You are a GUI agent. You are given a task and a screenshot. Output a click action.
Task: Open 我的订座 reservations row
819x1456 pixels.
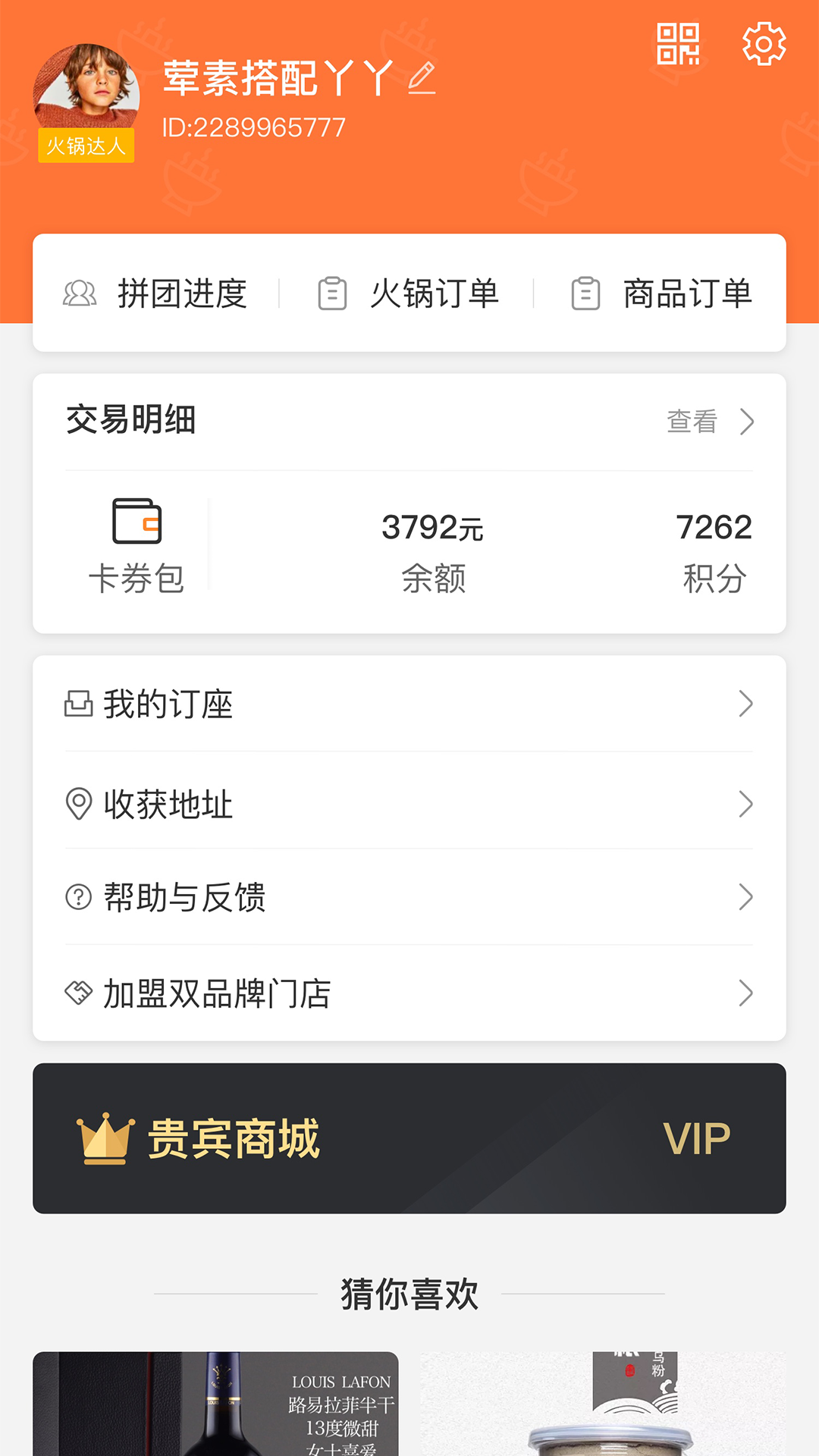pyautogui.click(x=409, y=704)
